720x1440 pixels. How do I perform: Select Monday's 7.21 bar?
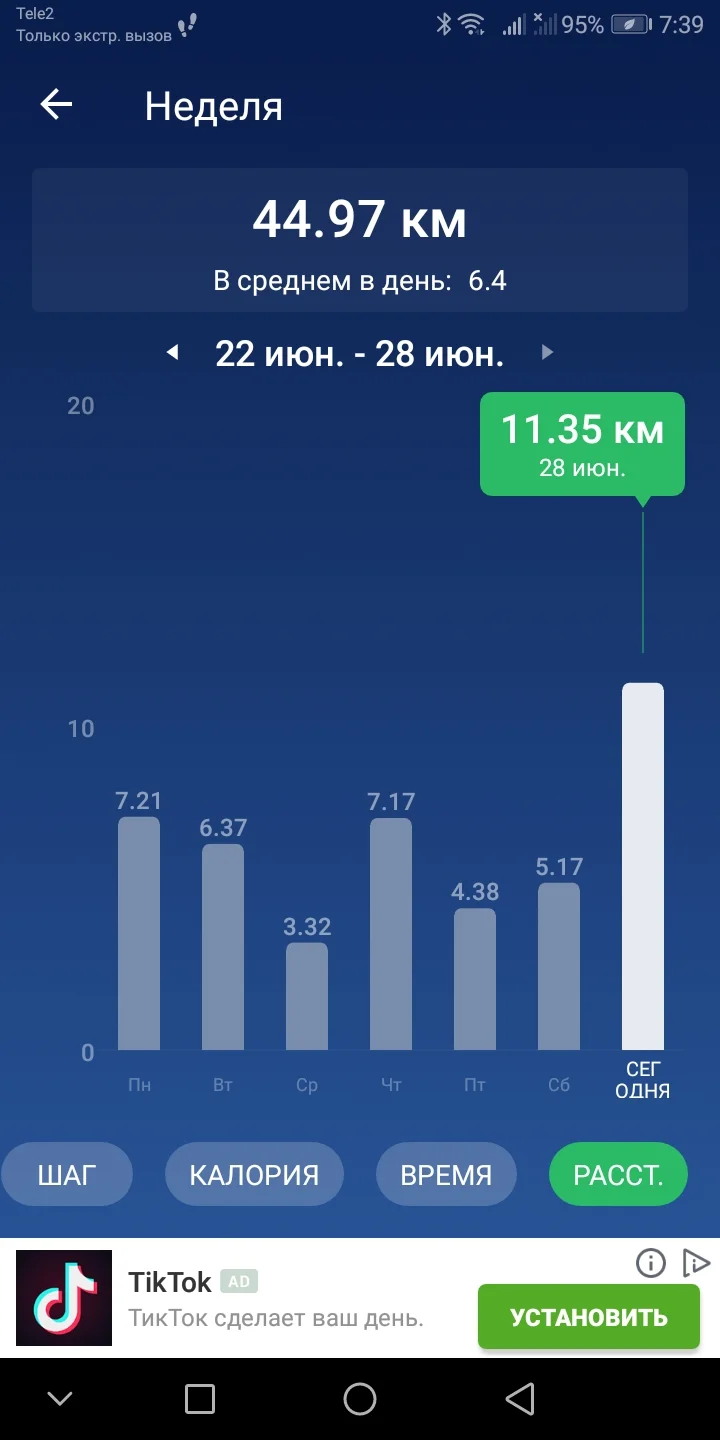pos(139,933)
